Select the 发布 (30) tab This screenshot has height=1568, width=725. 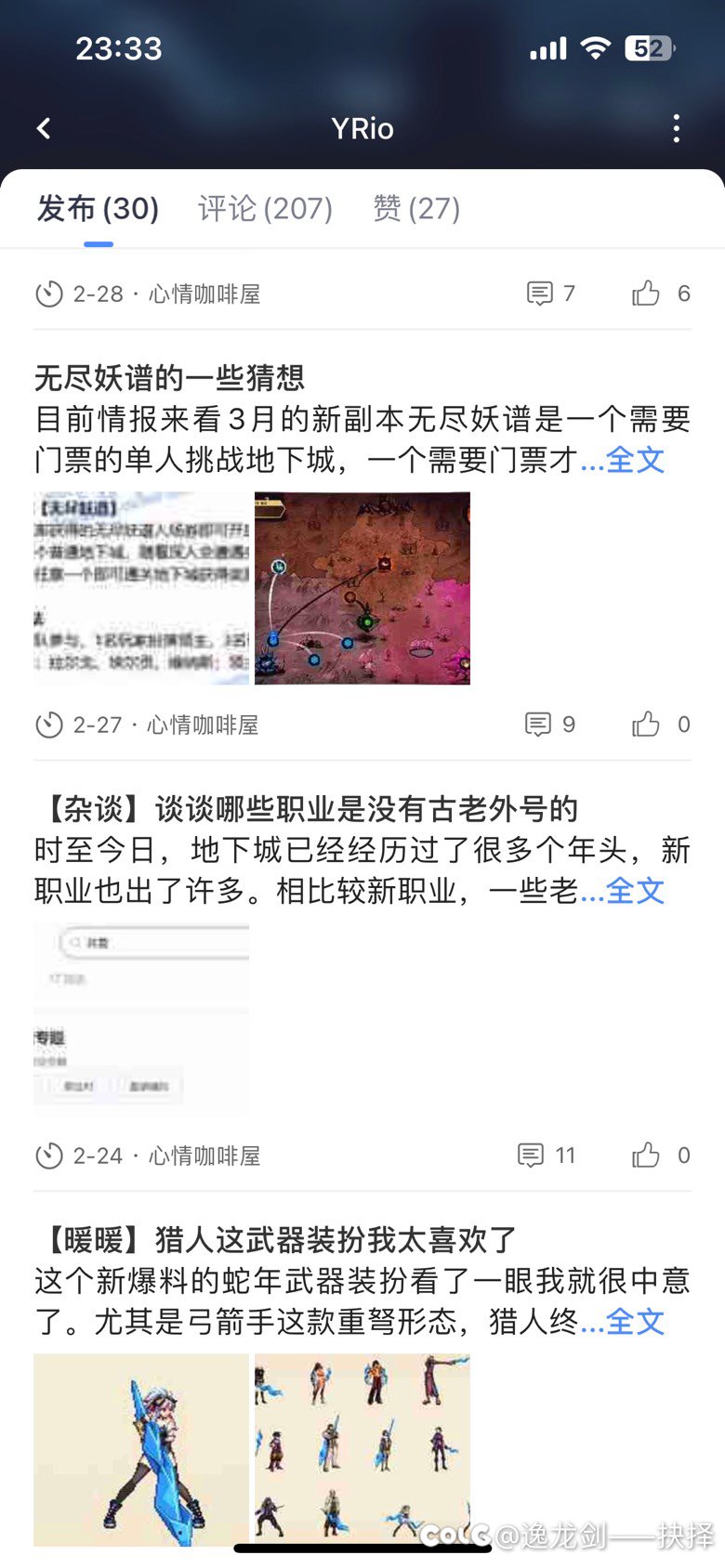[x=98, y=209]
